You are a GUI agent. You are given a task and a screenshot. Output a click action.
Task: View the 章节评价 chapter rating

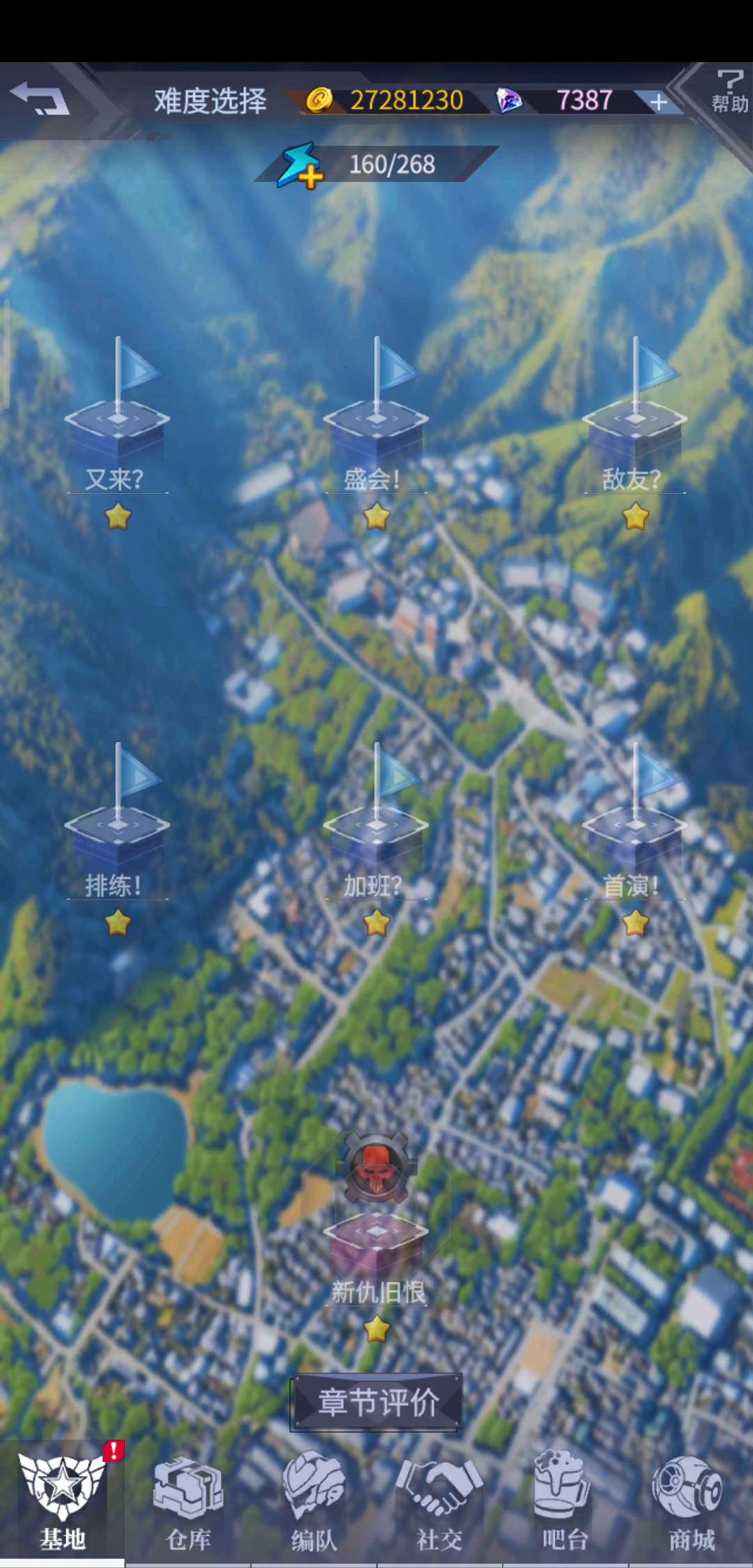376,1402
